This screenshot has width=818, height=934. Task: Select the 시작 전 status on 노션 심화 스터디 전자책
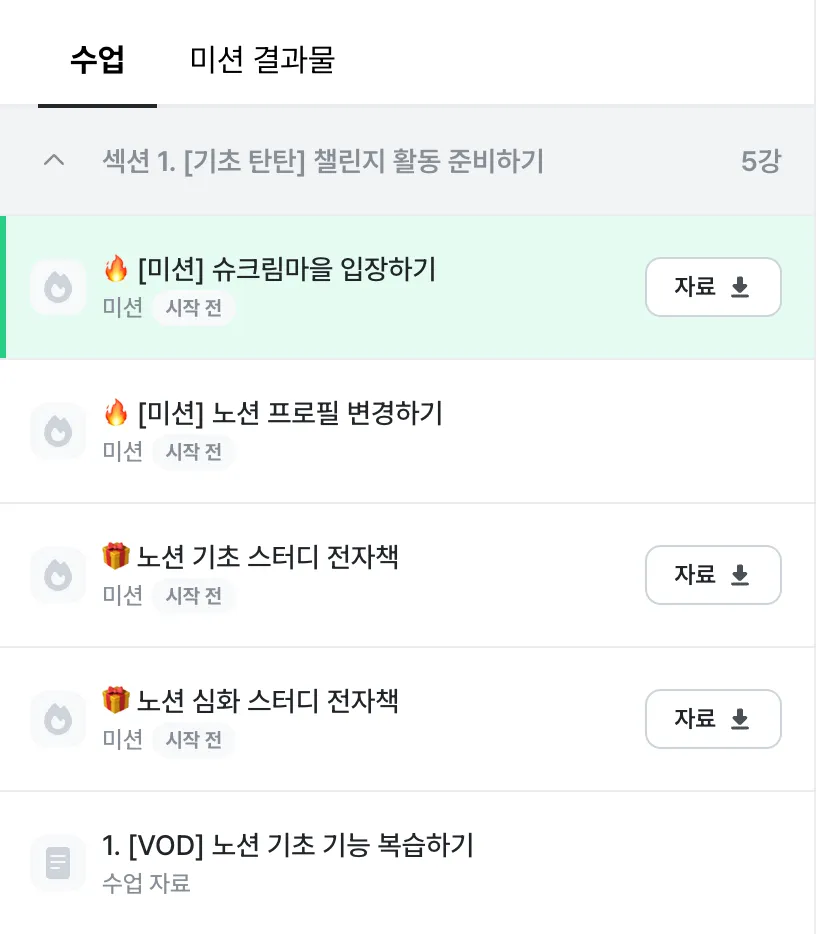(194, 740)
